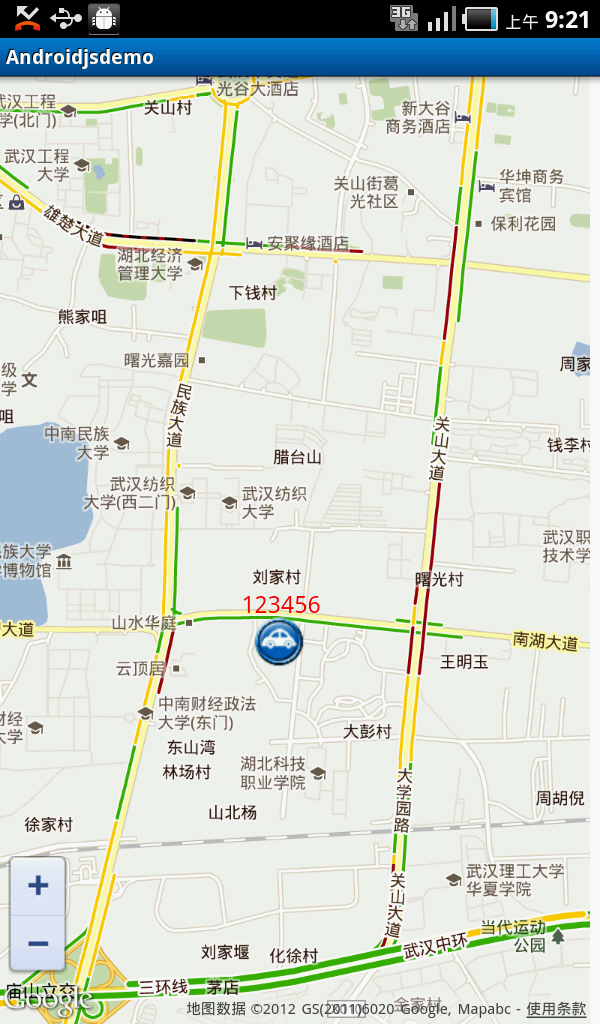Zoom out of the map
Screen dimensions: 600x1024
pyautogui.click(x=38, y=943)
